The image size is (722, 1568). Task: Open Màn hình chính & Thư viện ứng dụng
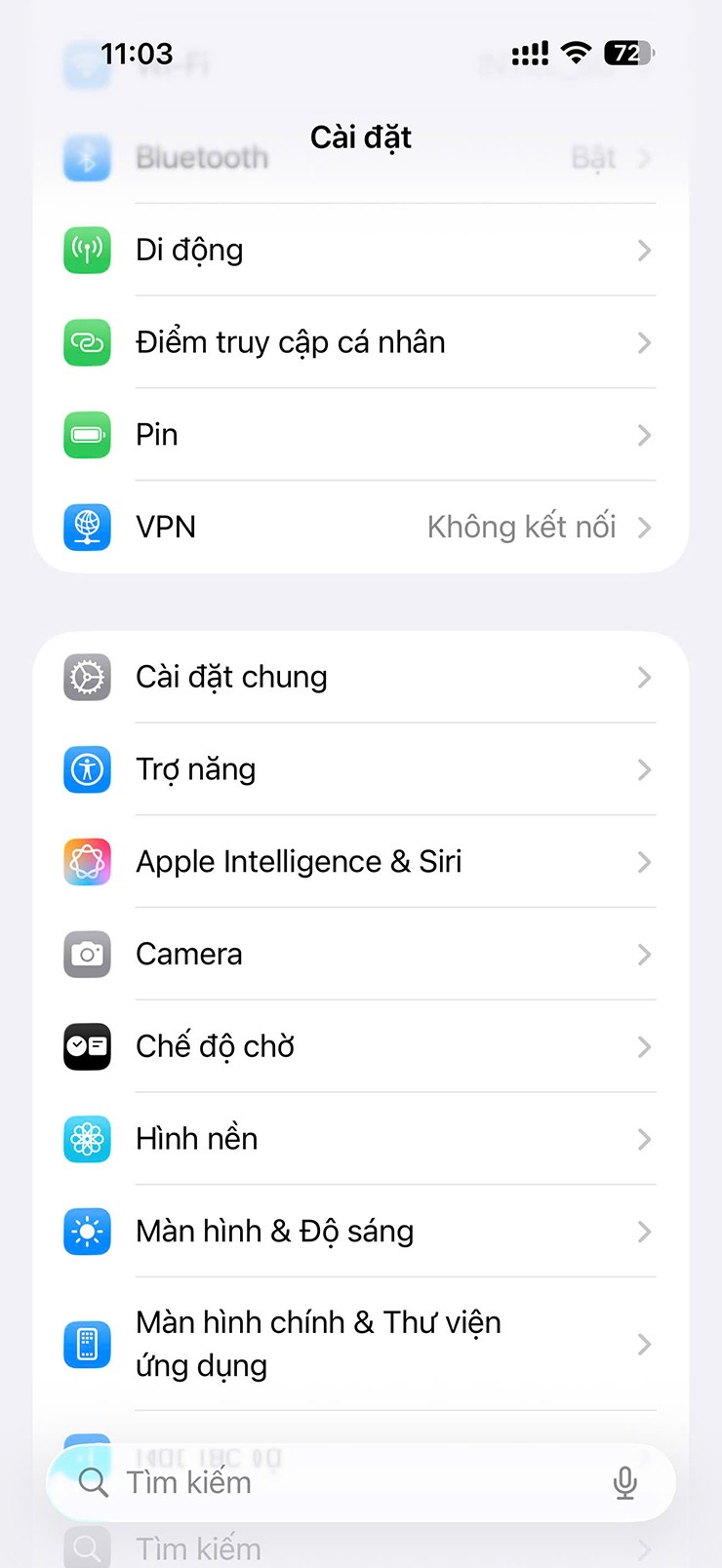tap(361, 1344)
